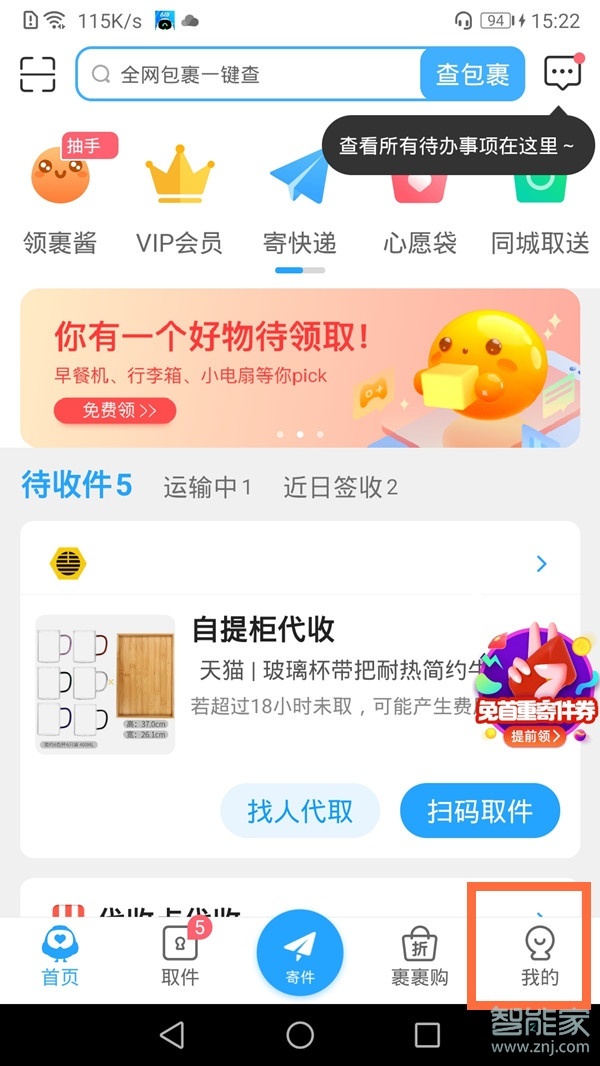Switch to 运输中 tab
This screenshot has width=600, height=1066.
(x=207, y=487)
